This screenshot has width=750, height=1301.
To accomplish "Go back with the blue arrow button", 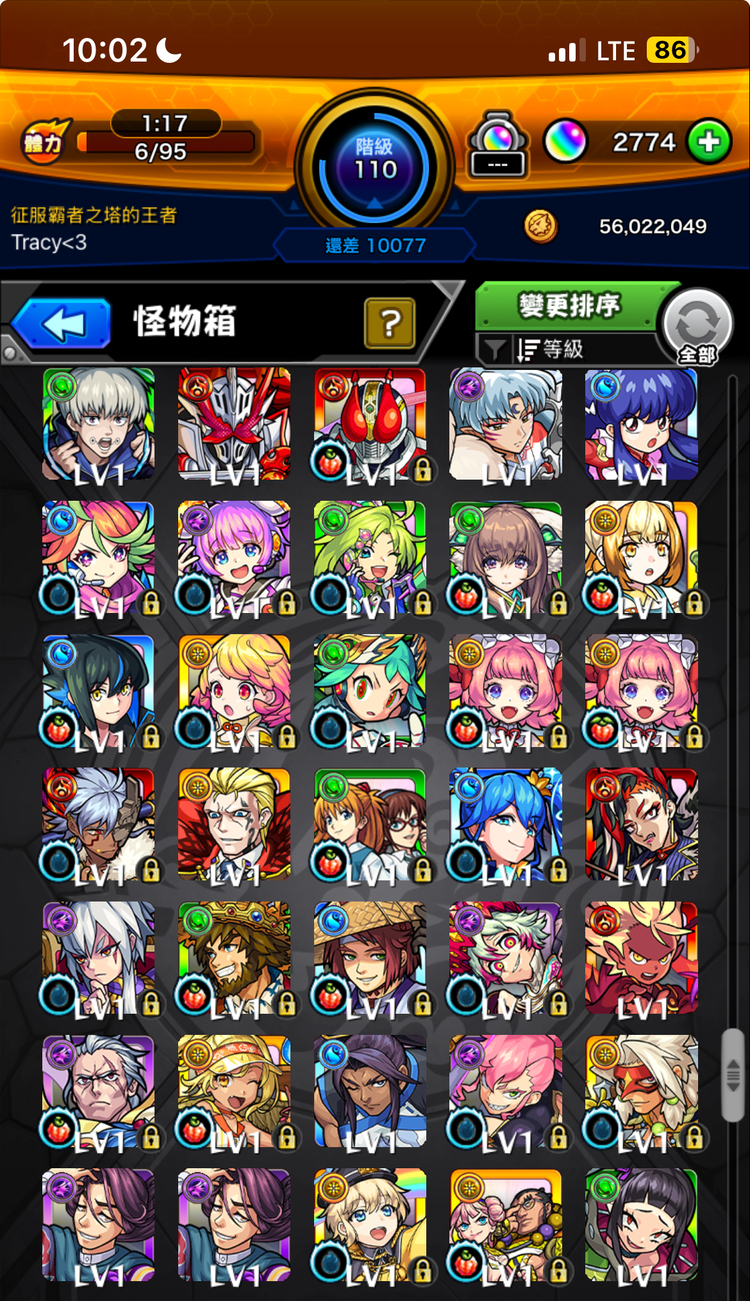I will coord(61,324).
